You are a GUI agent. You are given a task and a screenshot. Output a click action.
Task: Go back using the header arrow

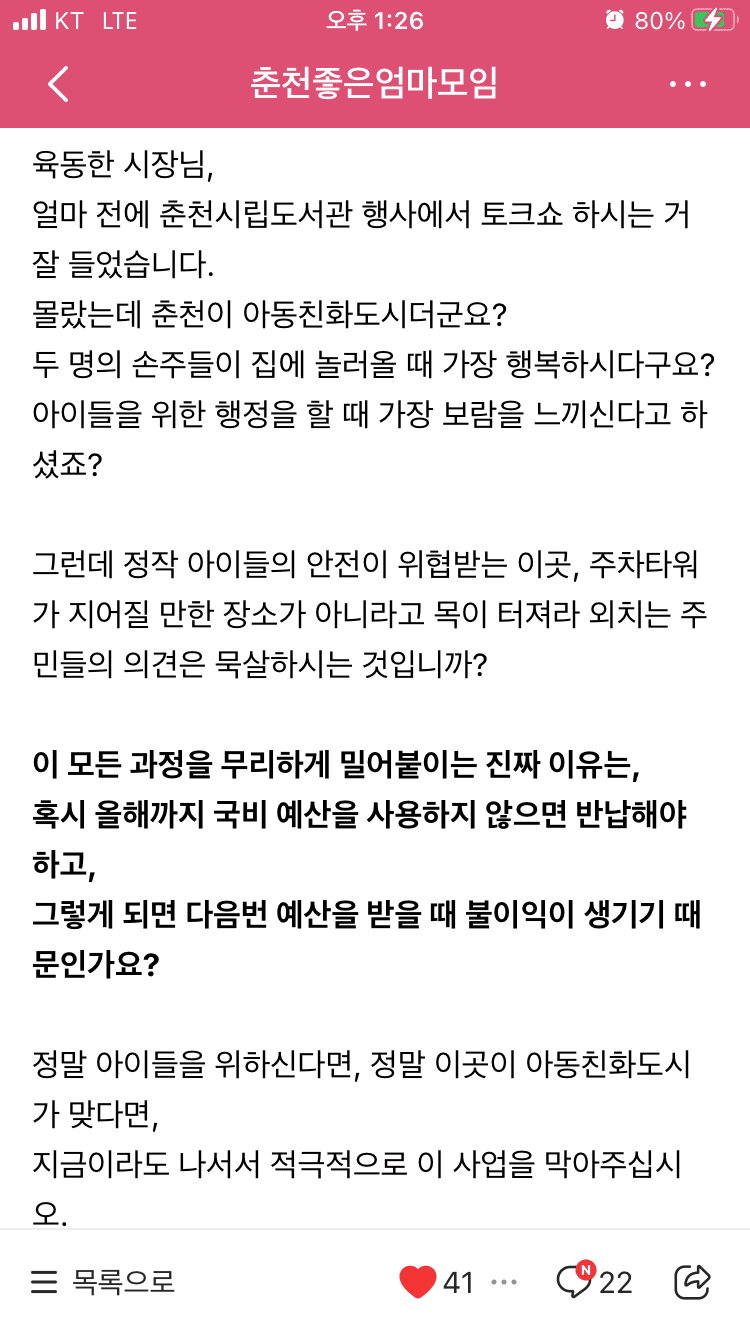58,84
